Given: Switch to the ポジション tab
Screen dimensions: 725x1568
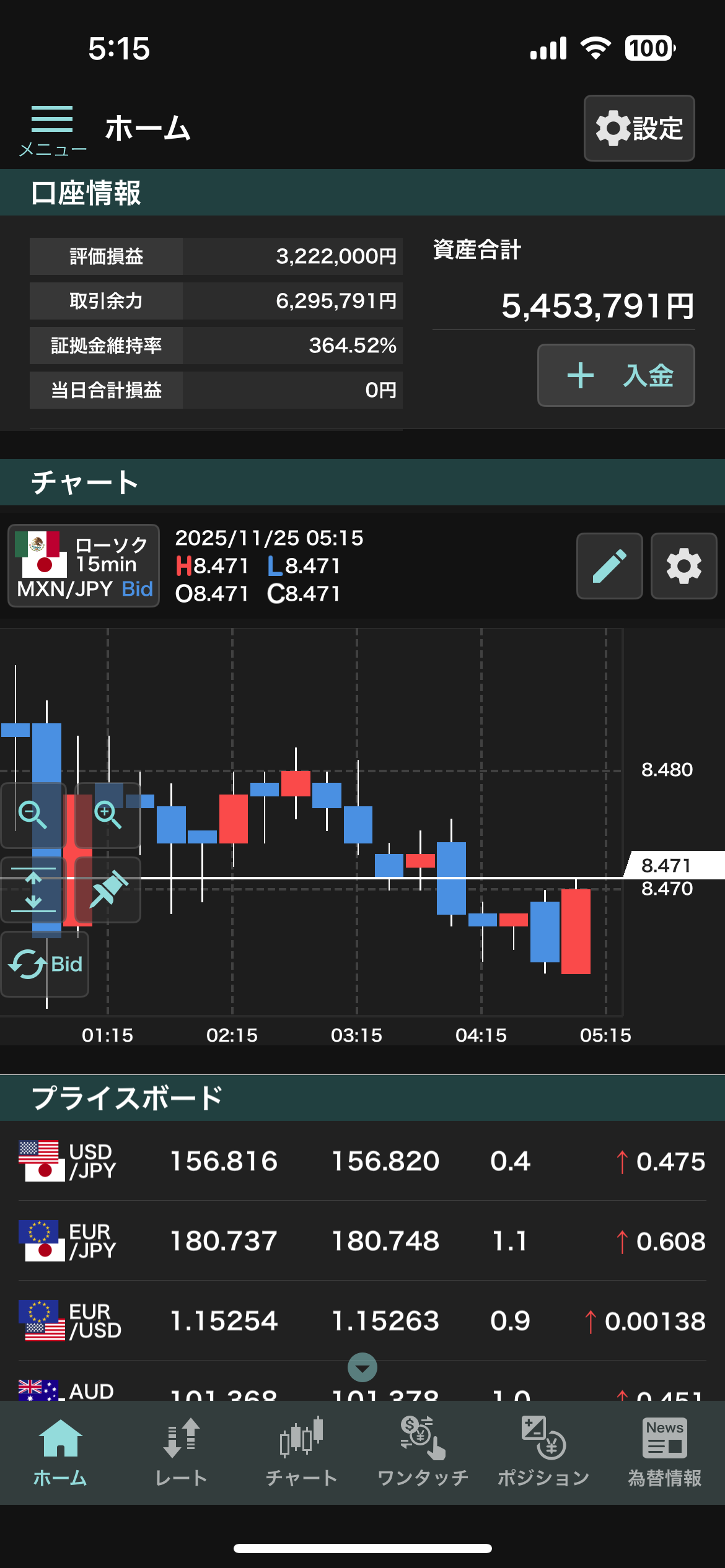Looking at the screenshot, I should point(543,1453).
